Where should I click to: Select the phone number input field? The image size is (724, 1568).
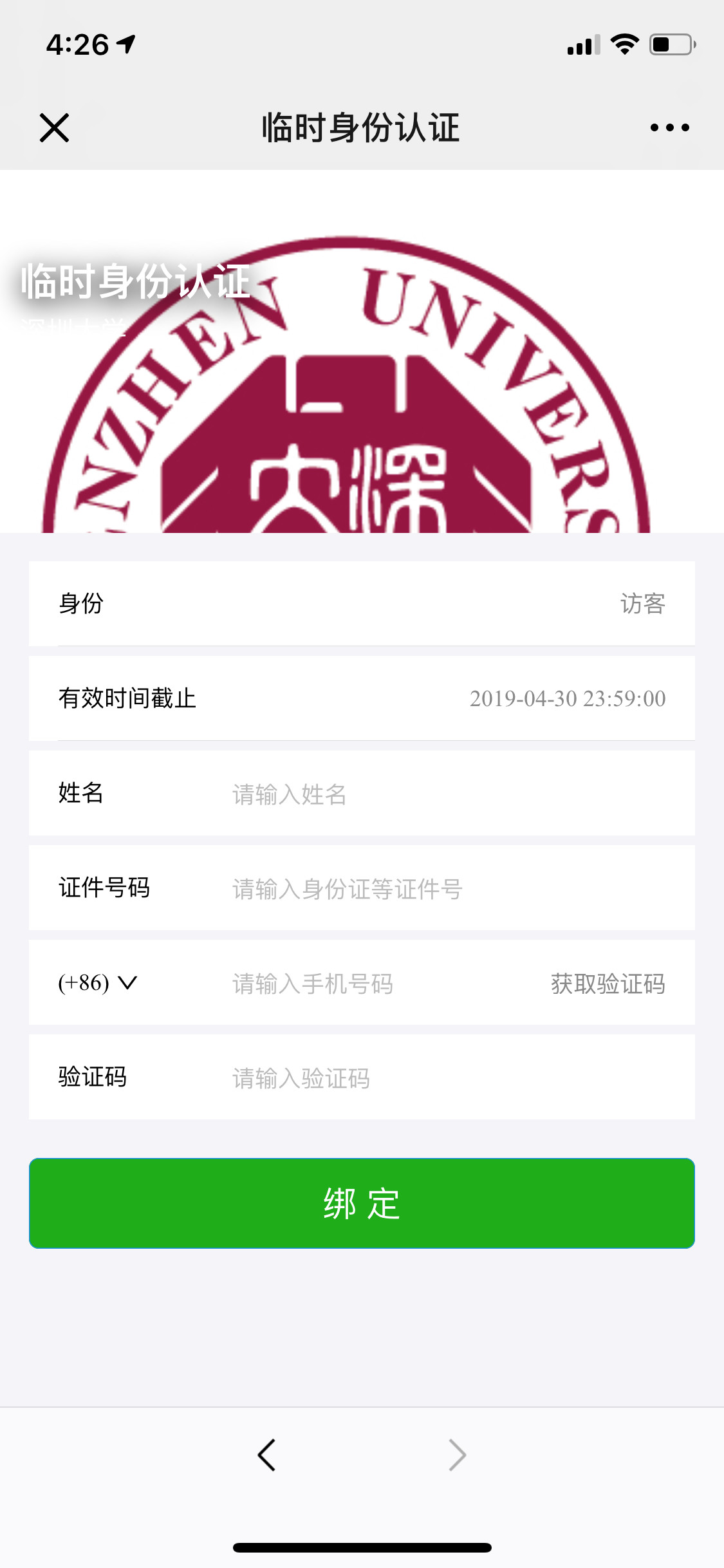point(360,984)
